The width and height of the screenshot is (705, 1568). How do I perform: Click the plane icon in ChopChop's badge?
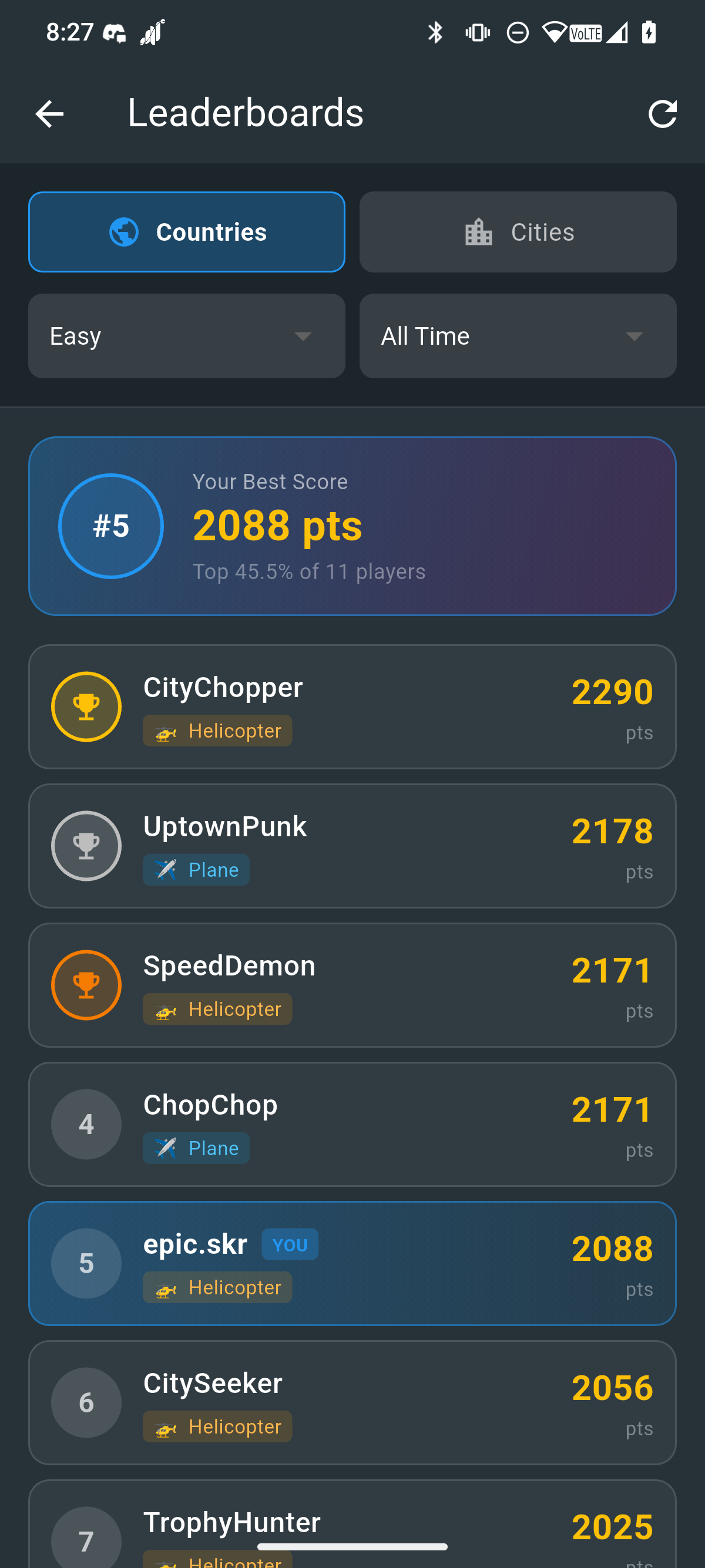click(x=165, y=1148)
